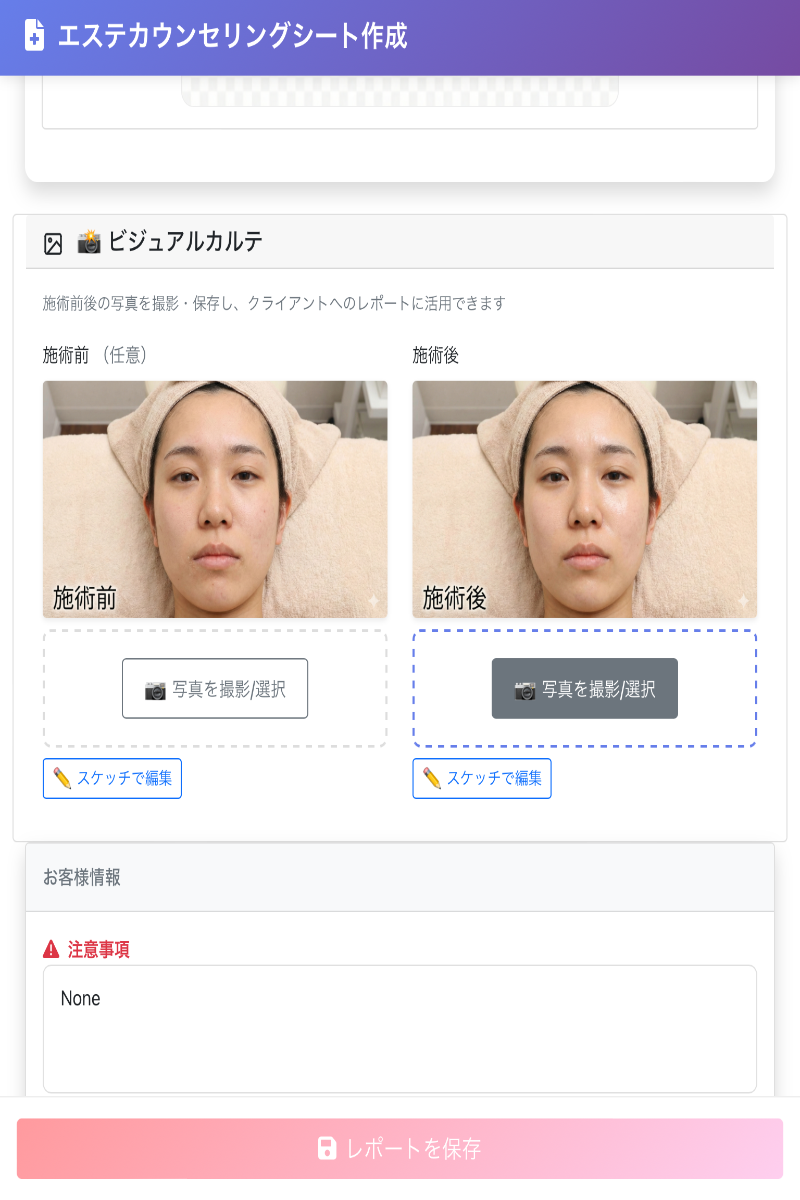Screen dimensions: 800x1200
Task: Open the right スケッチで編集 sketch editor
Action: tap(482, 778)
